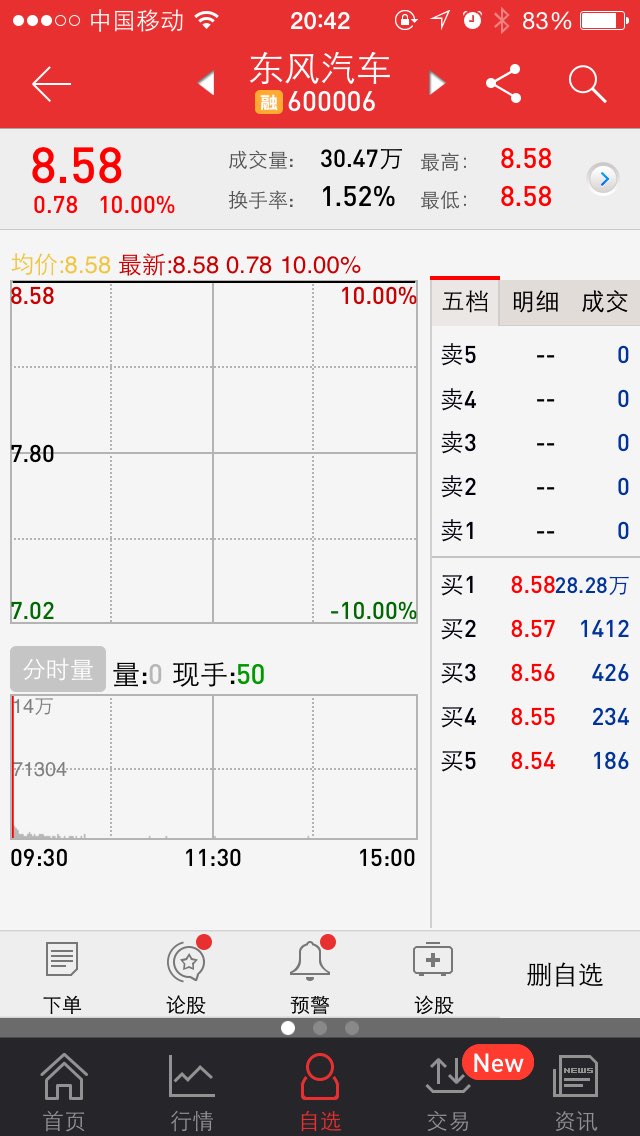Switch to the previous stock with left triangle
The image size is (640, 1136).
(207, 84)
